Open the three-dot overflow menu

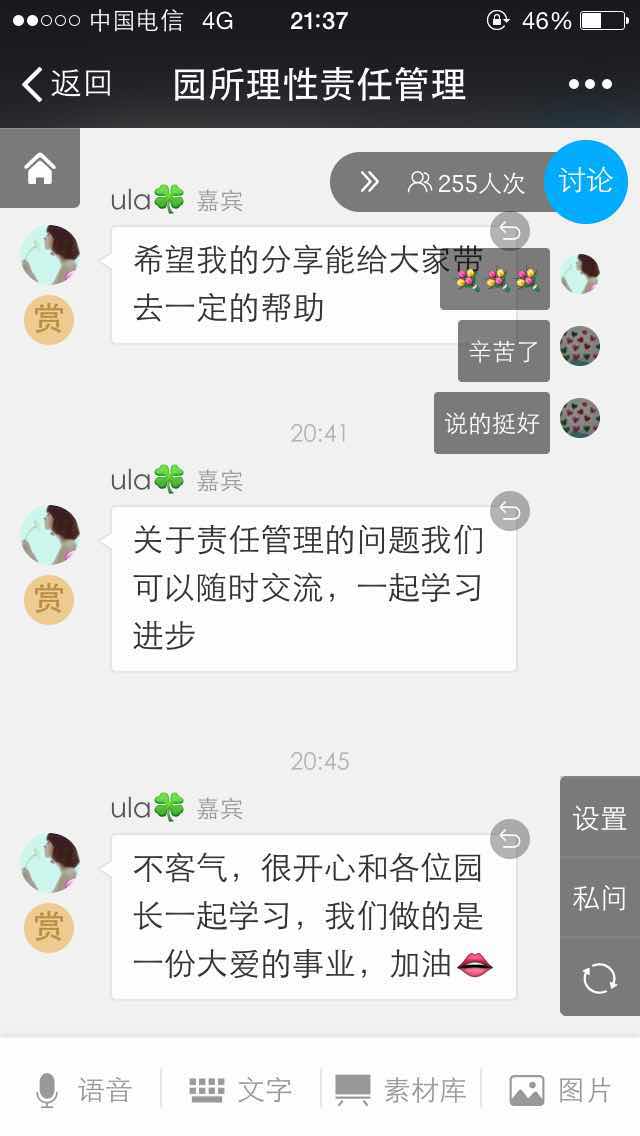tap(589, 85)
